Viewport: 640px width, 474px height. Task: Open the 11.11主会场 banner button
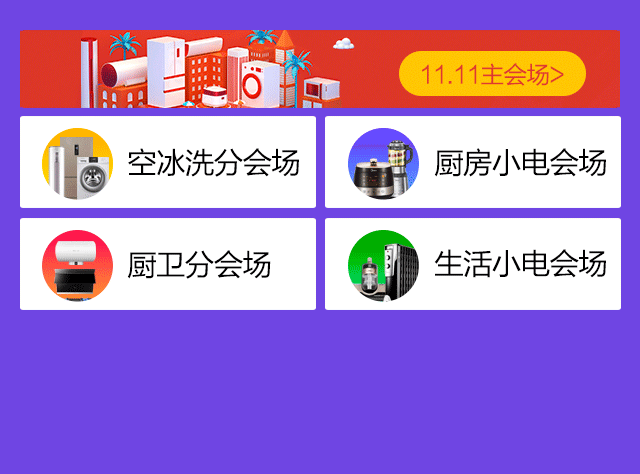(492, 74)
